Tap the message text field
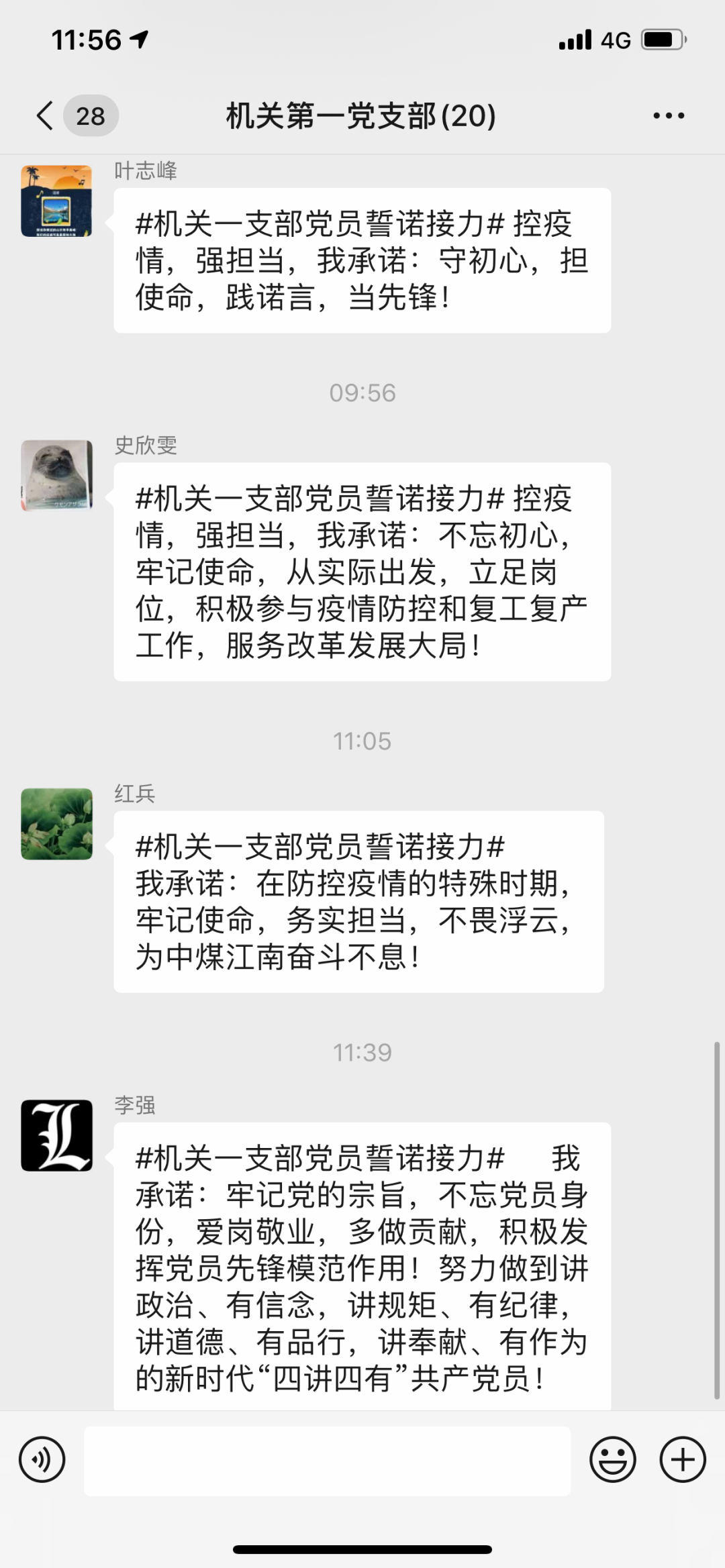725x1568 pixels. click(x=327, y=1460)
